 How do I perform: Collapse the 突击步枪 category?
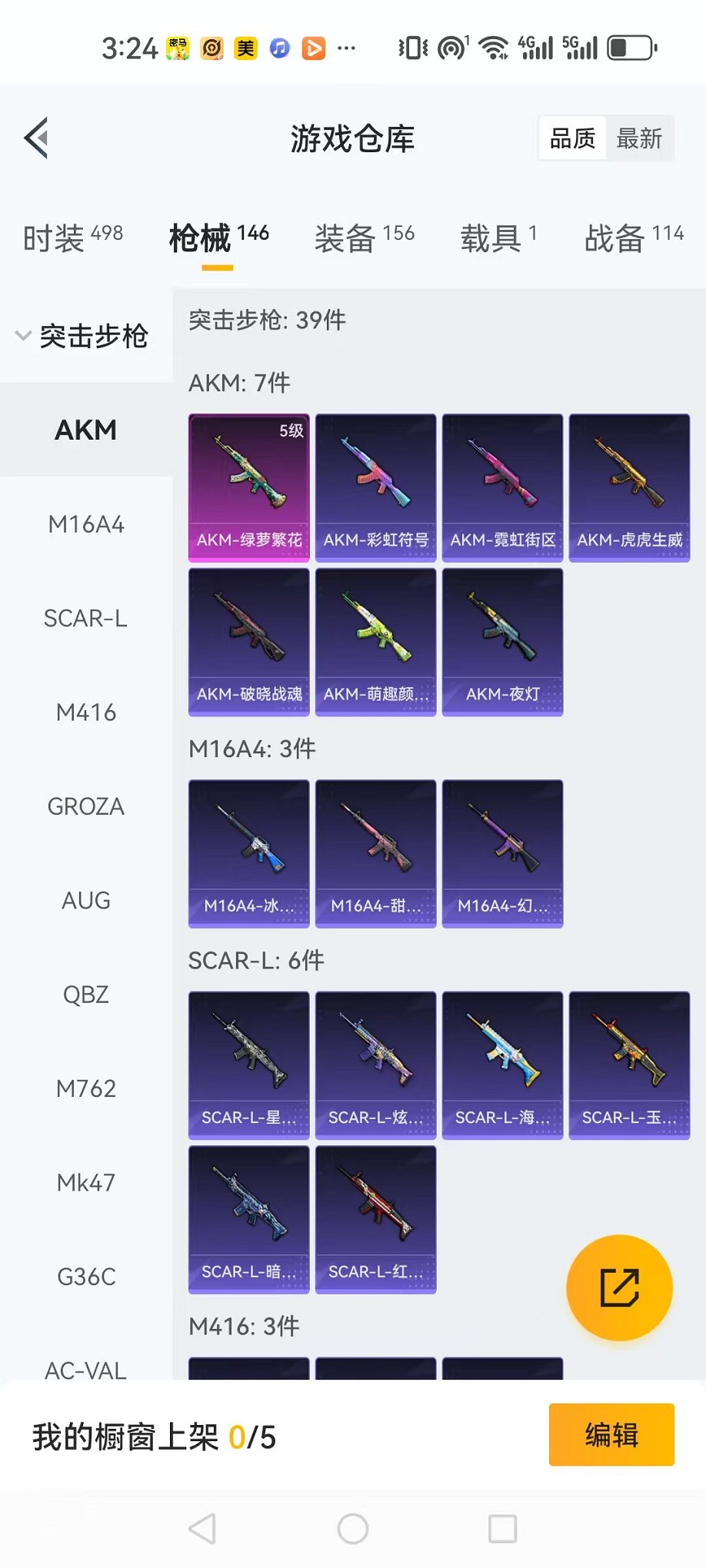83,336
